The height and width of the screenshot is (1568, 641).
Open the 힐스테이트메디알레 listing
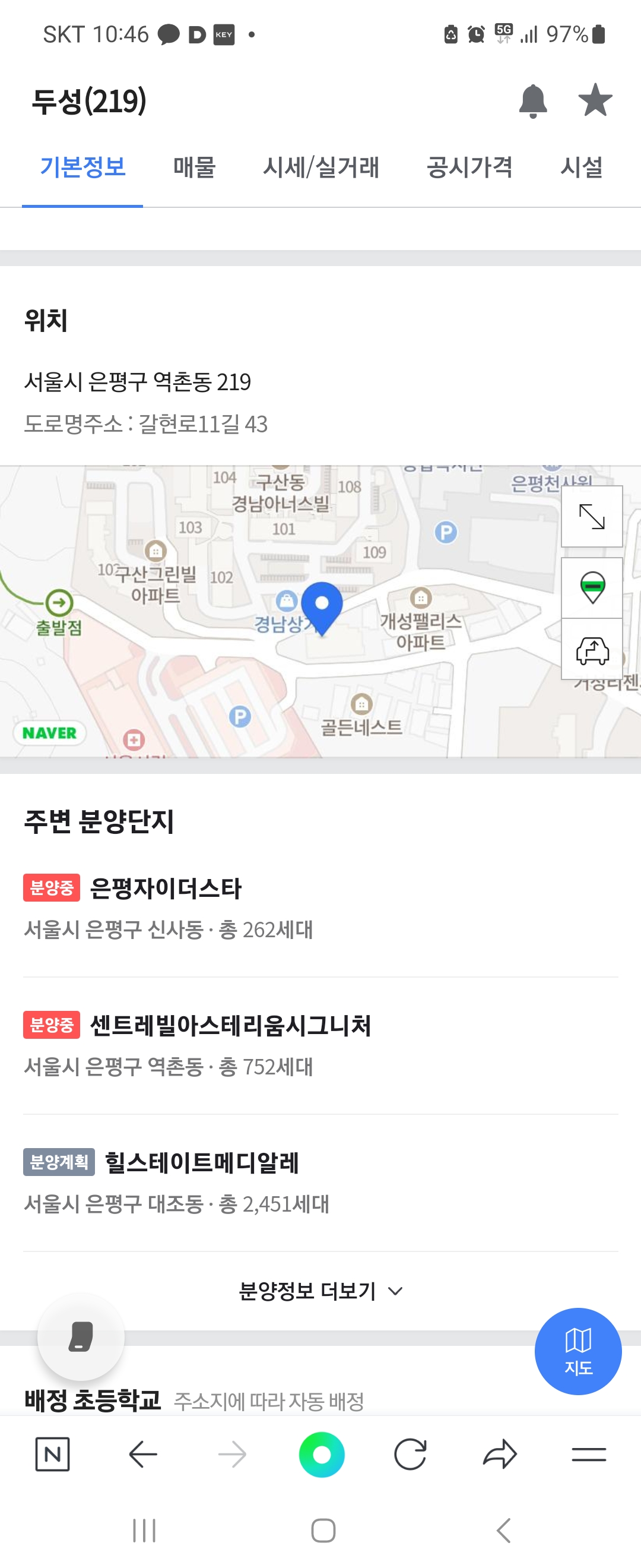coord(202,1162)
